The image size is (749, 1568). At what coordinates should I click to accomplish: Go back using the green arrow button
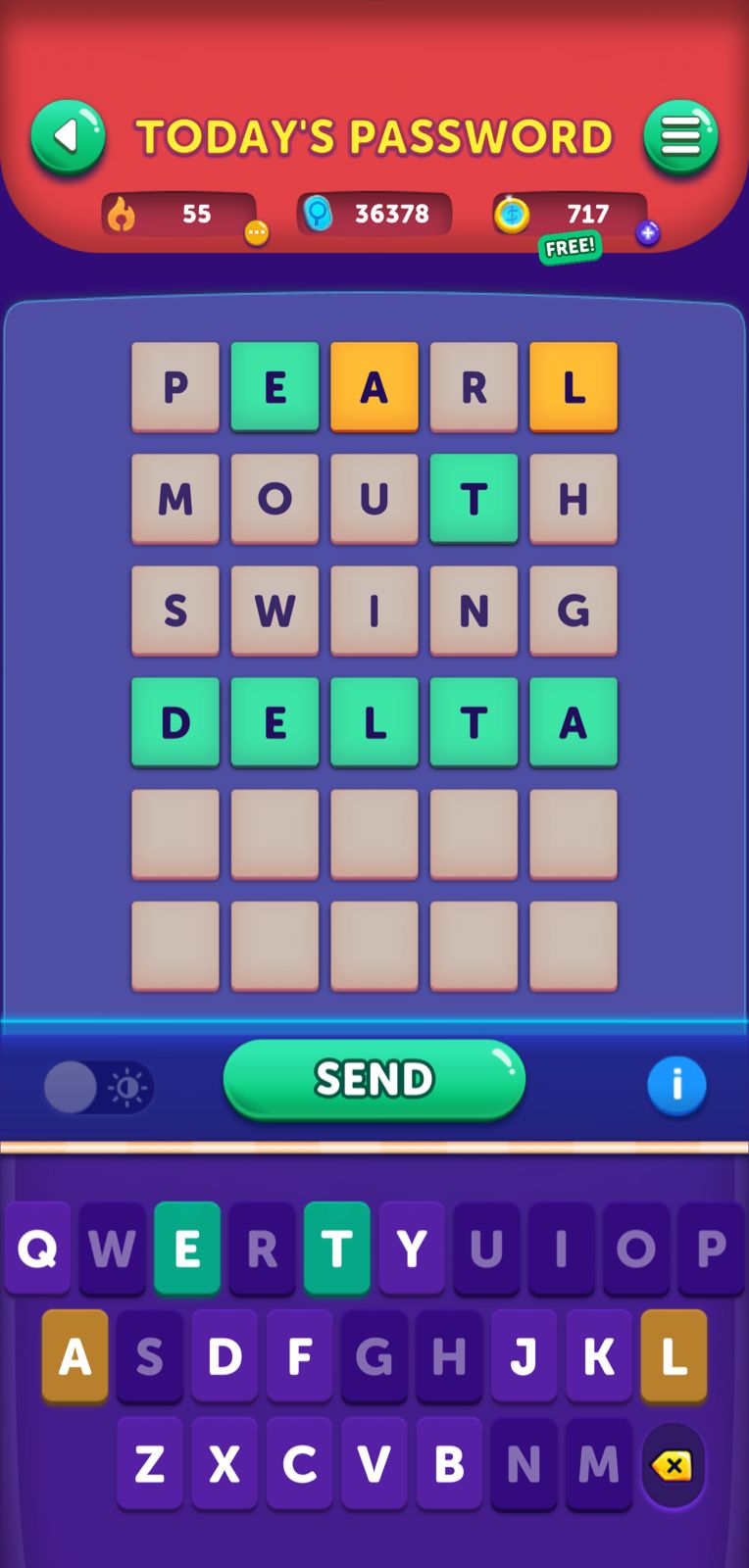pos(68,136)
